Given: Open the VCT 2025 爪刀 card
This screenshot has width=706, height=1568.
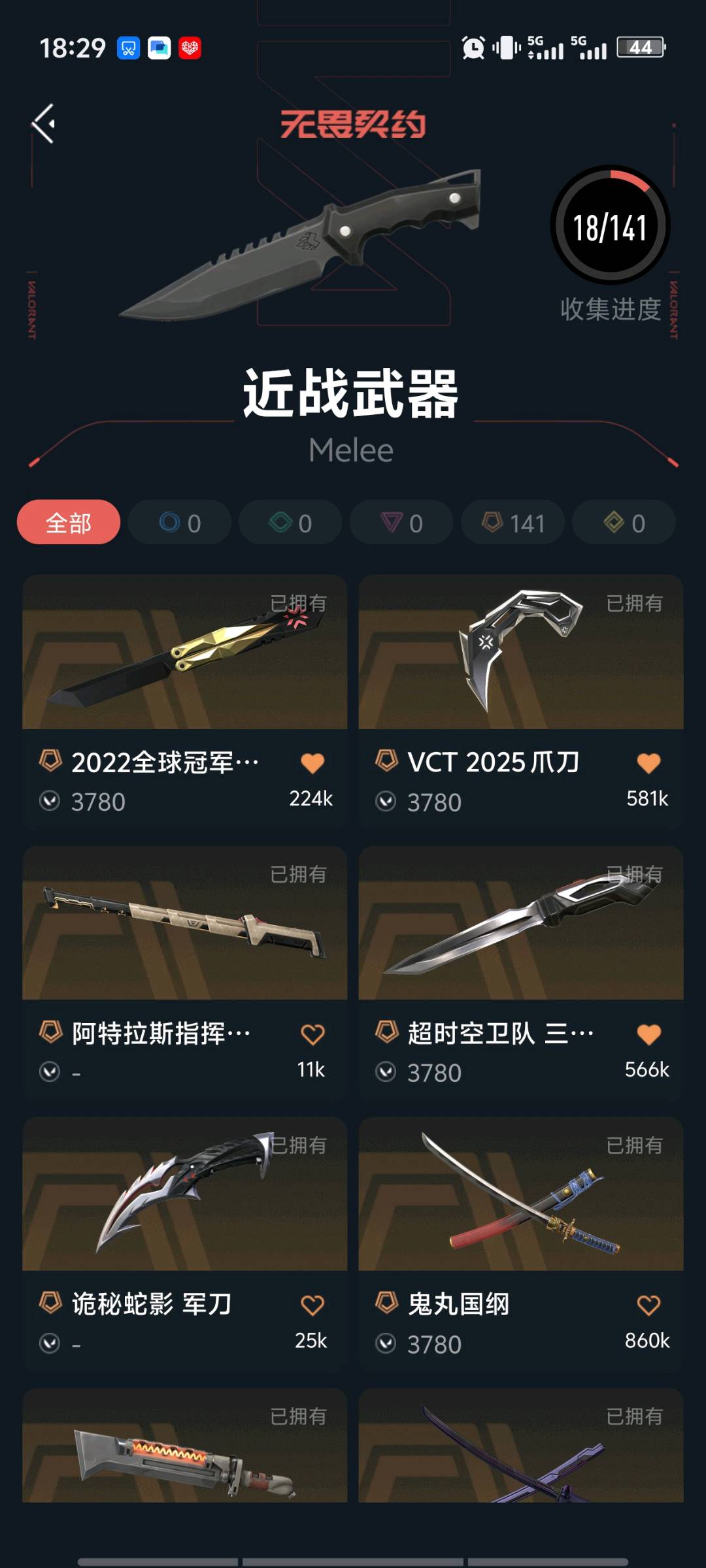Looking at the screenshot, I should coord(520,653).
